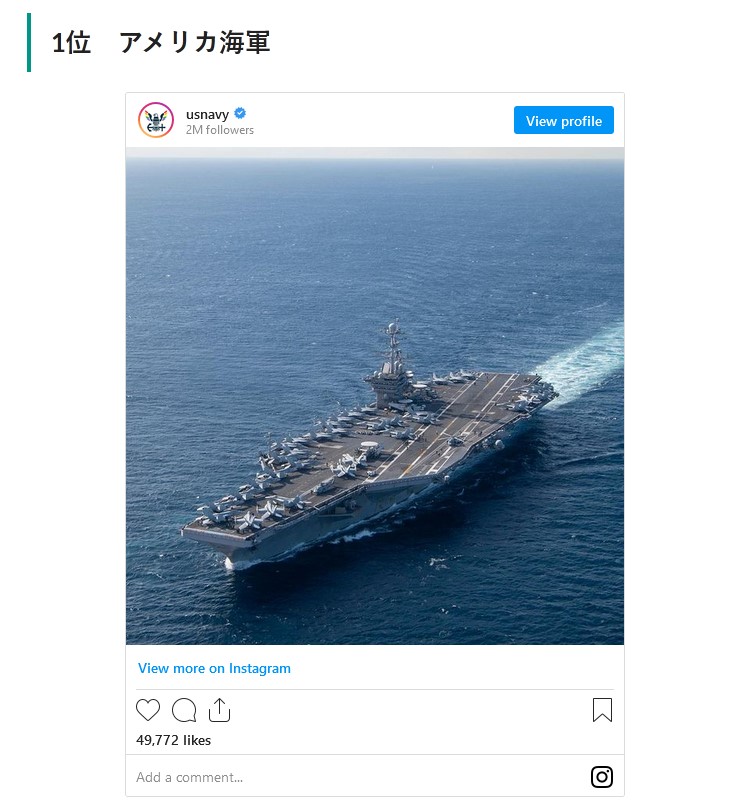The width and height of the screenshot is (748, 806).
Task: Bookmark the usnavy post
Action: click(602, 711)
